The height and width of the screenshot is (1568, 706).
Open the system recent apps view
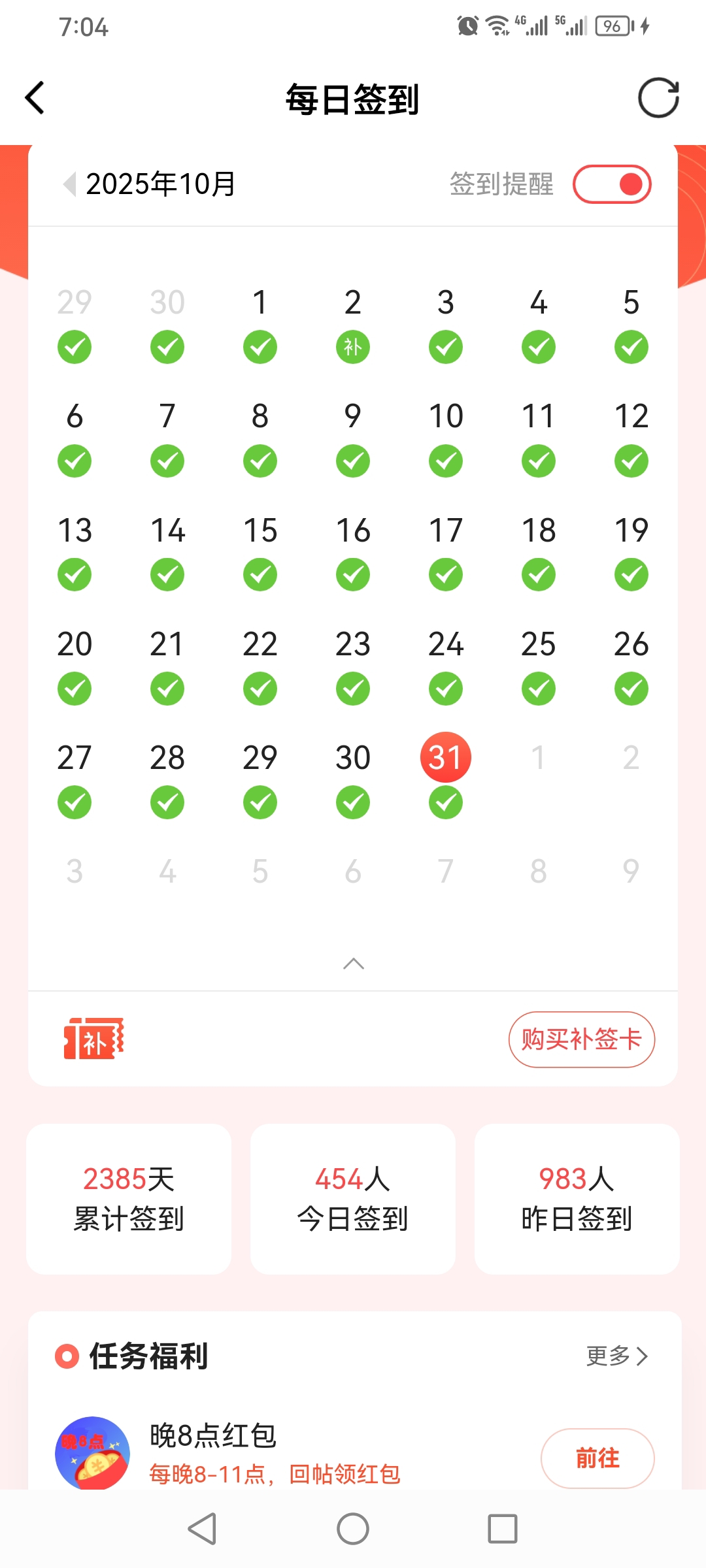coord(502,1529)
